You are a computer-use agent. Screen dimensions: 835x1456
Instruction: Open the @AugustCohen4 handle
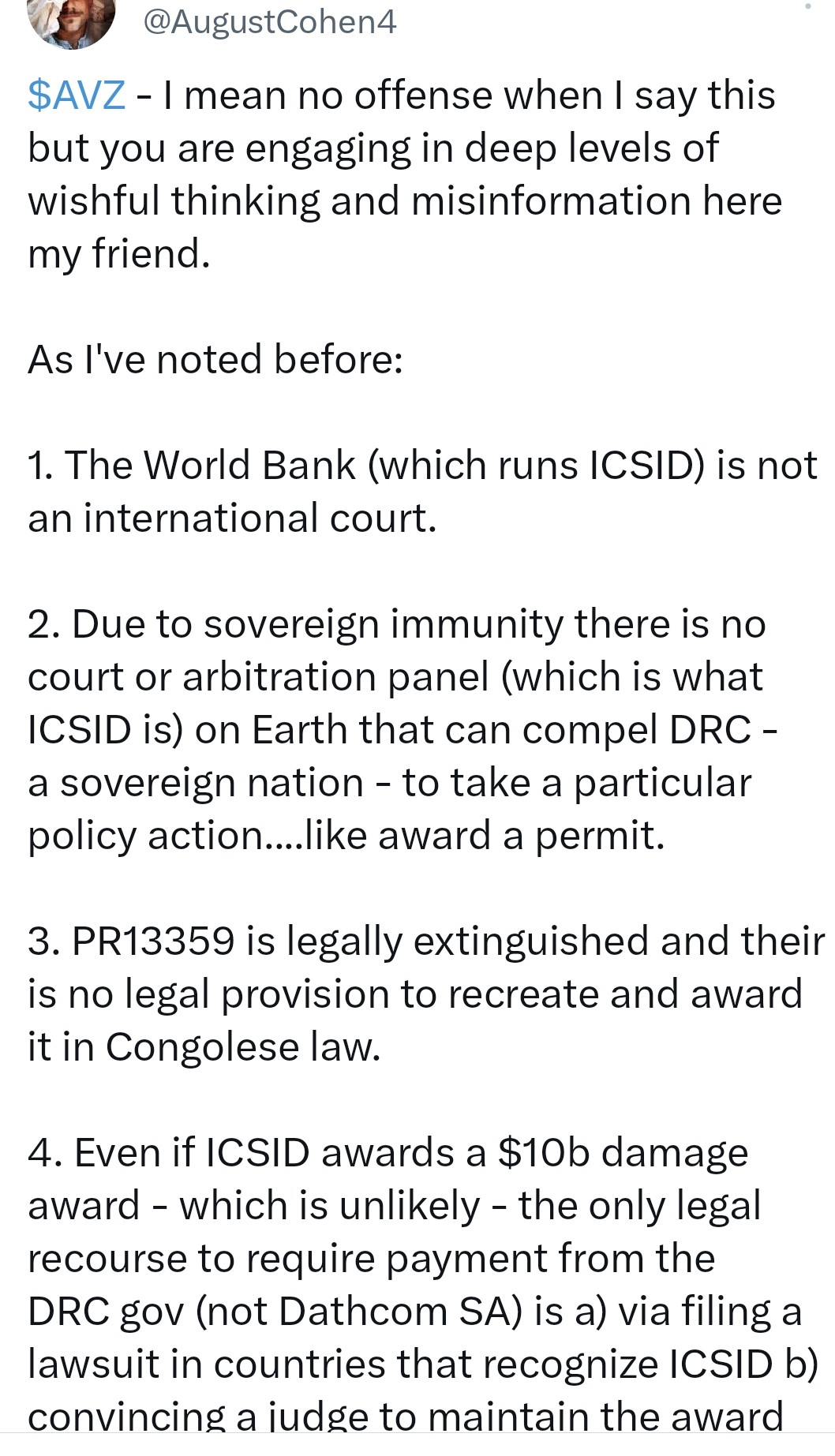[269, 21]
